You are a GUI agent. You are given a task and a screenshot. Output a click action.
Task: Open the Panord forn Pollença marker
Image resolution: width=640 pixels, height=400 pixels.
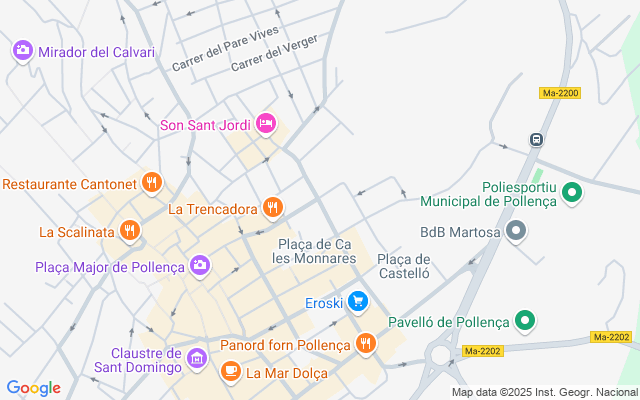pyautogui.click(x=366, y=344)
